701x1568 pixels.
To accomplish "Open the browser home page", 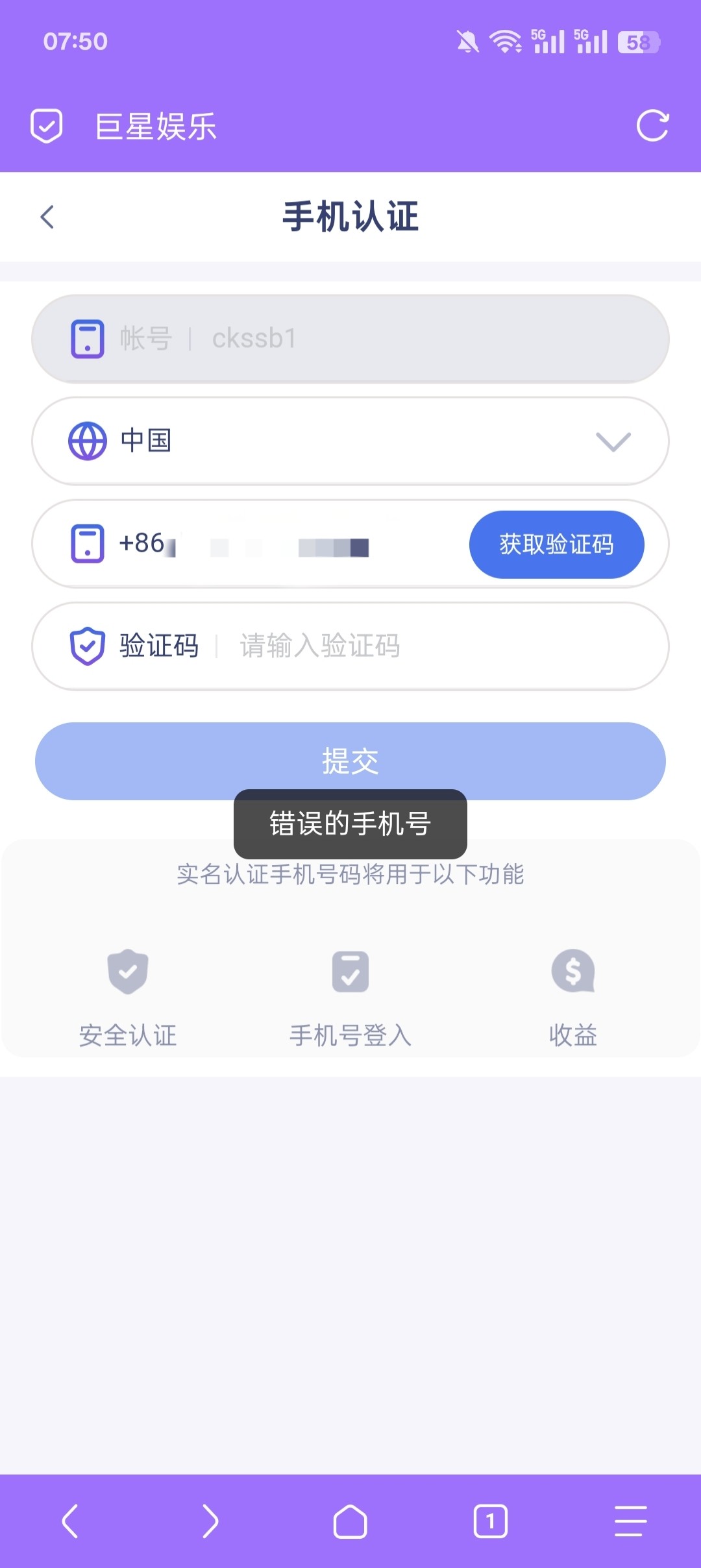I will click(350, 1521).
